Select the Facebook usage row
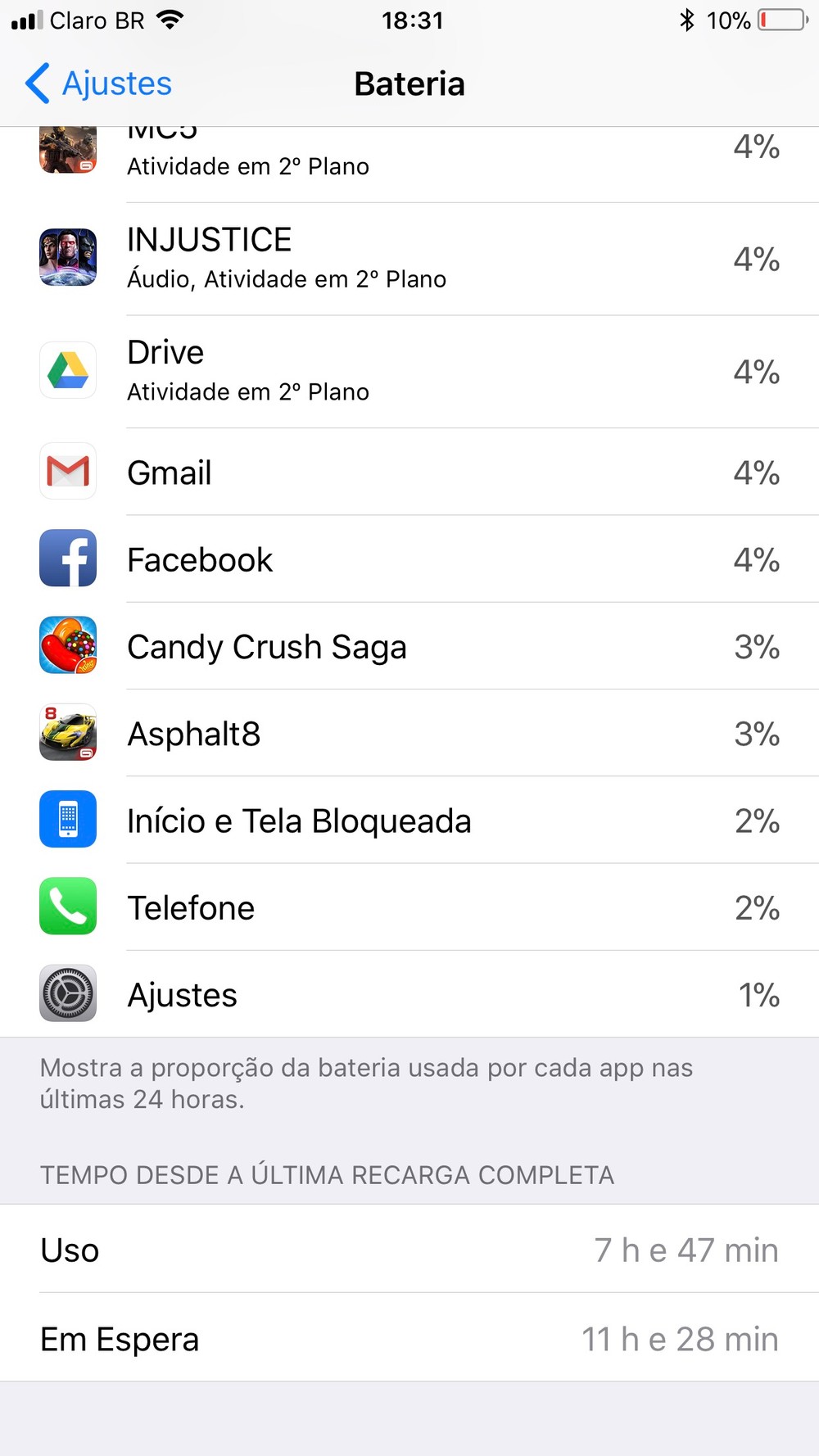This screenshot has height=1456, width=819. pyautogui.click(x=409, y=559)
